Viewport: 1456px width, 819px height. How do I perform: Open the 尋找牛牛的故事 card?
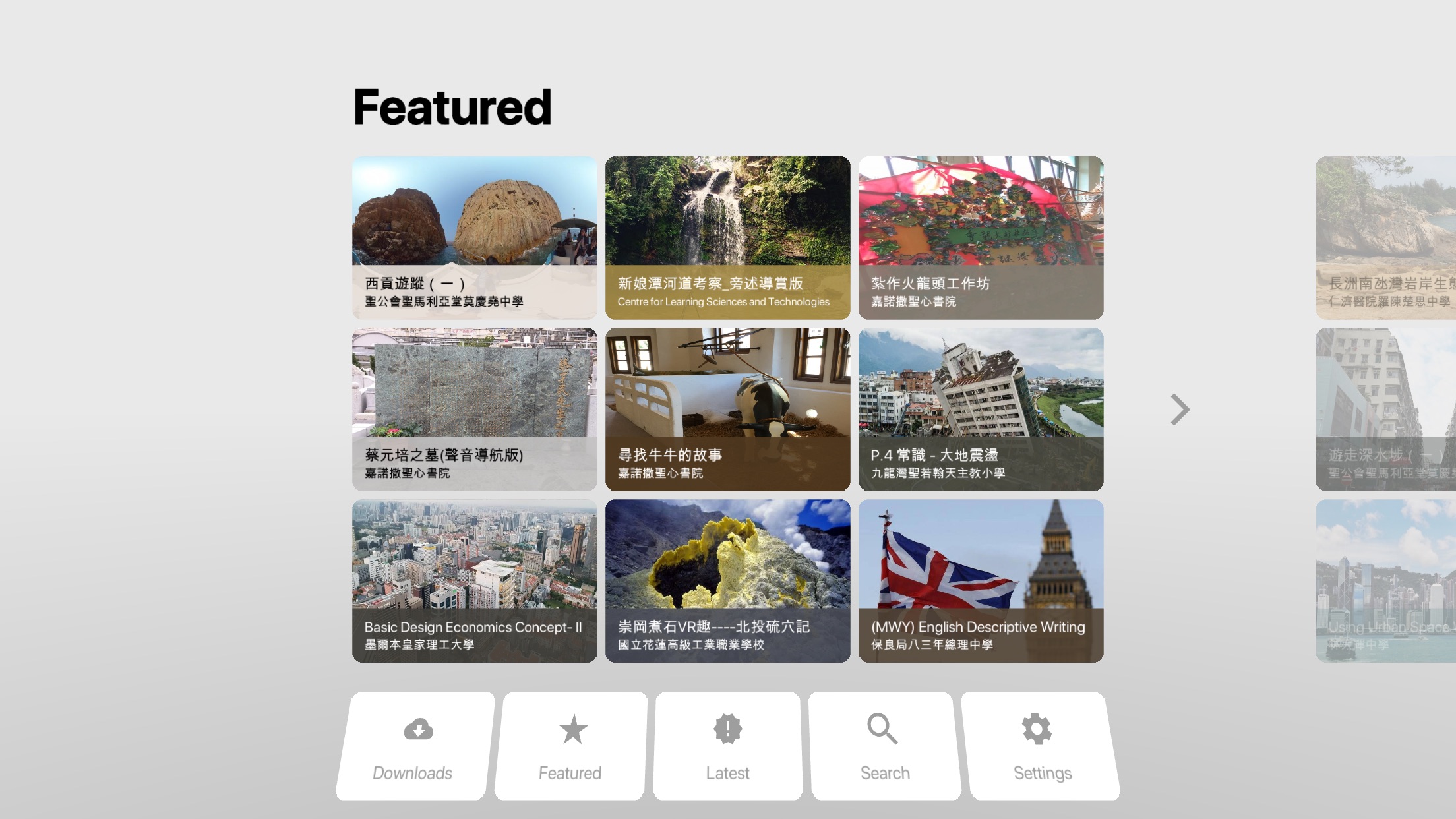click(727, 409)
